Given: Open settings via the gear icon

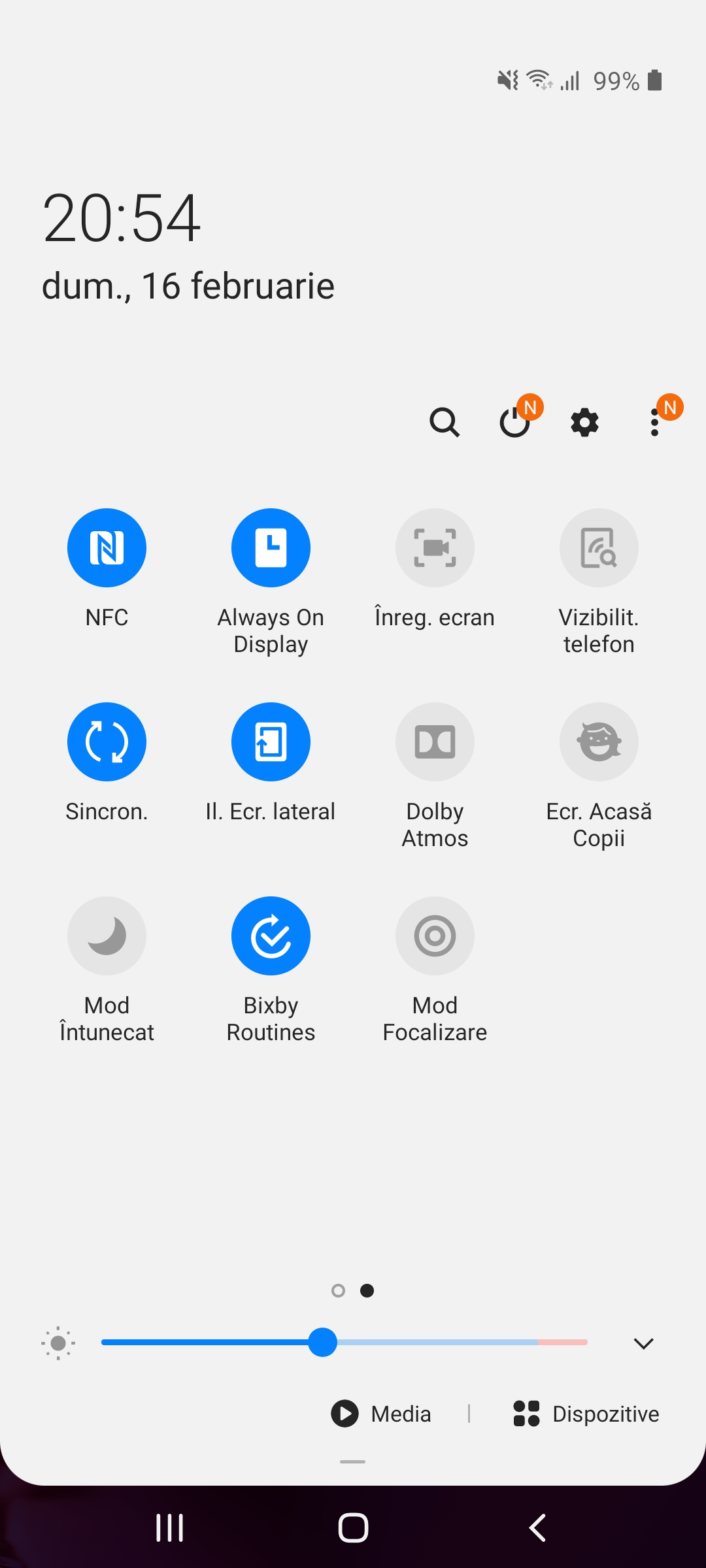Looking at the screenshot, I should point(584,422).
